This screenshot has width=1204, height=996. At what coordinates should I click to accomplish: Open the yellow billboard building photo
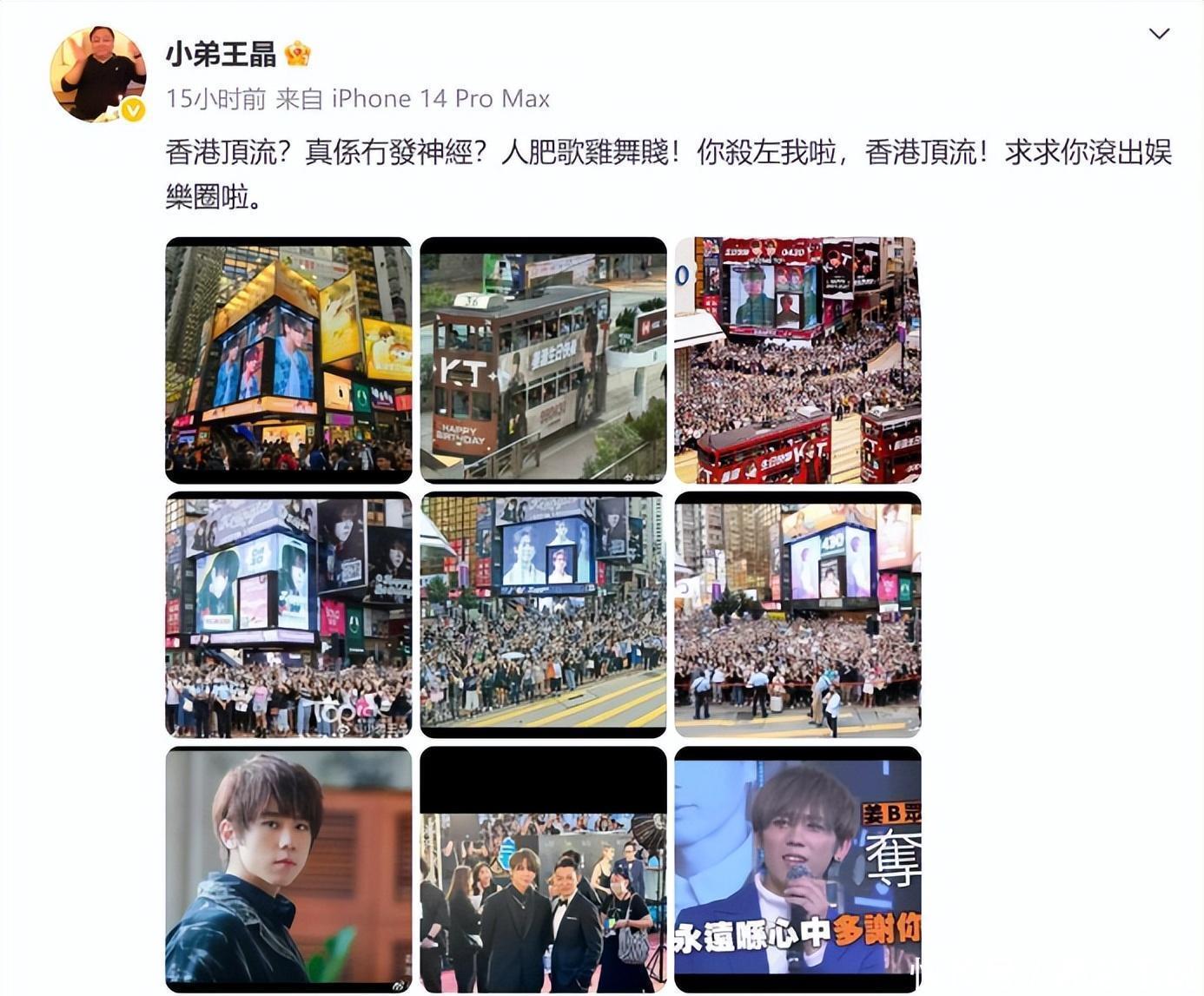[x=288, y=359]
